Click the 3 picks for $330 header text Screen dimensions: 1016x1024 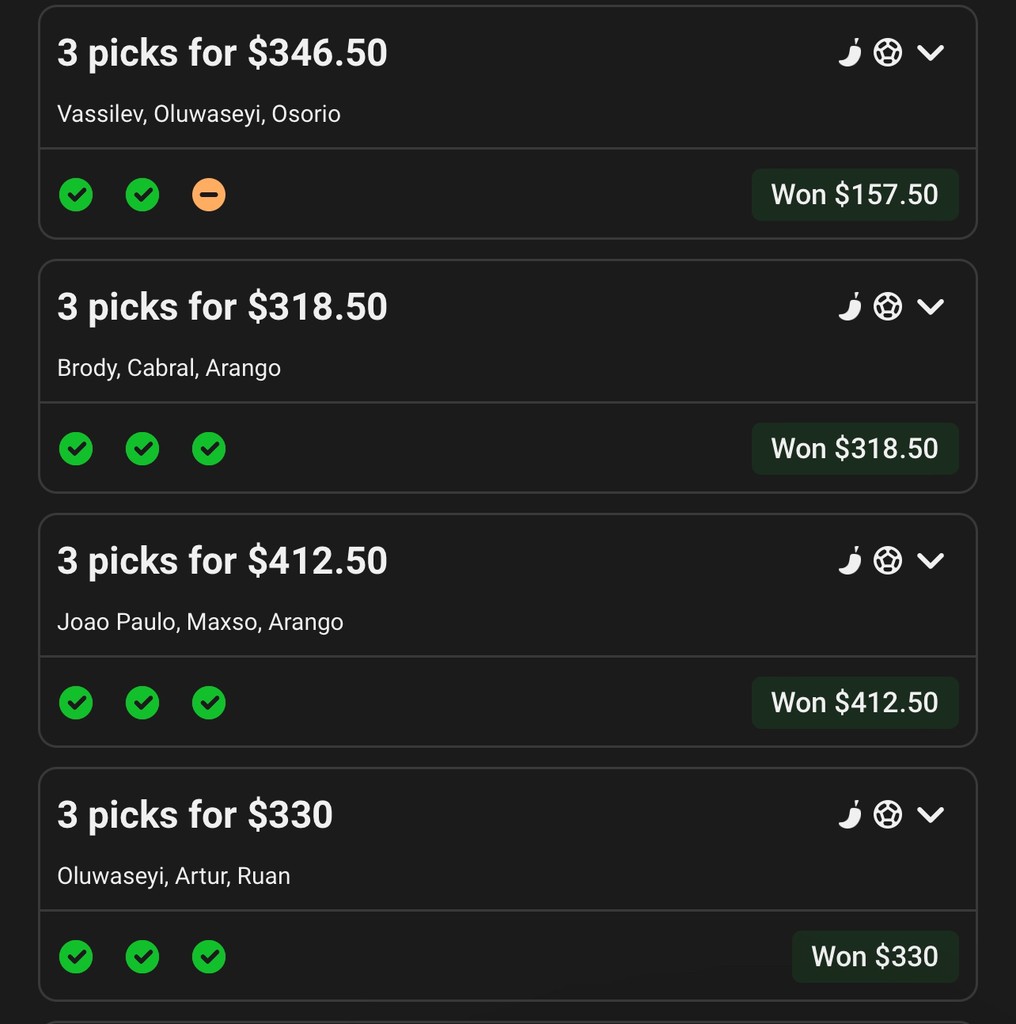pyautogui.click(x=194, y=814)
